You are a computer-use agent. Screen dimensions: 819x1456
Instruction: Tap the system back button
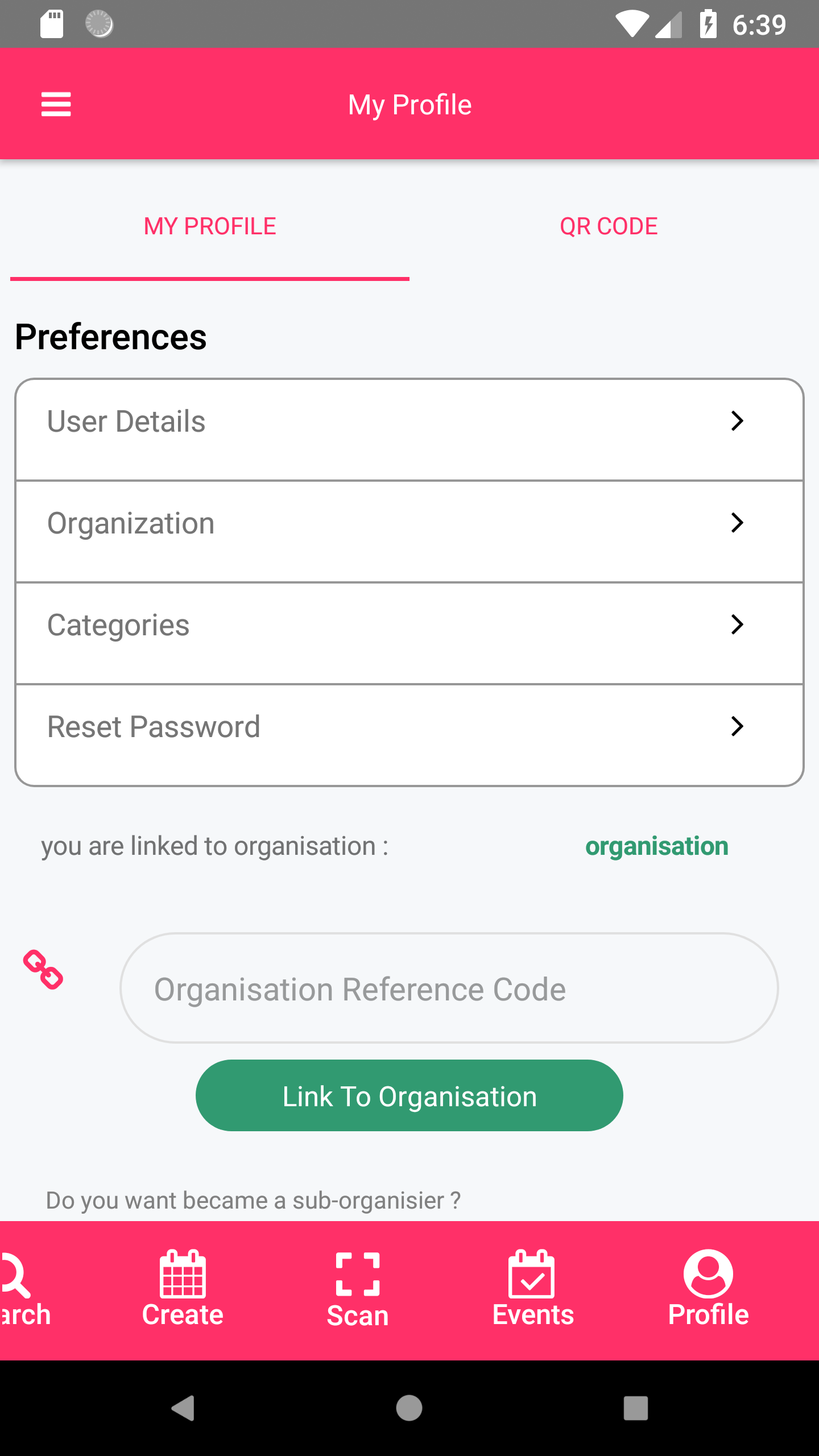click(x=183, y=1408)
